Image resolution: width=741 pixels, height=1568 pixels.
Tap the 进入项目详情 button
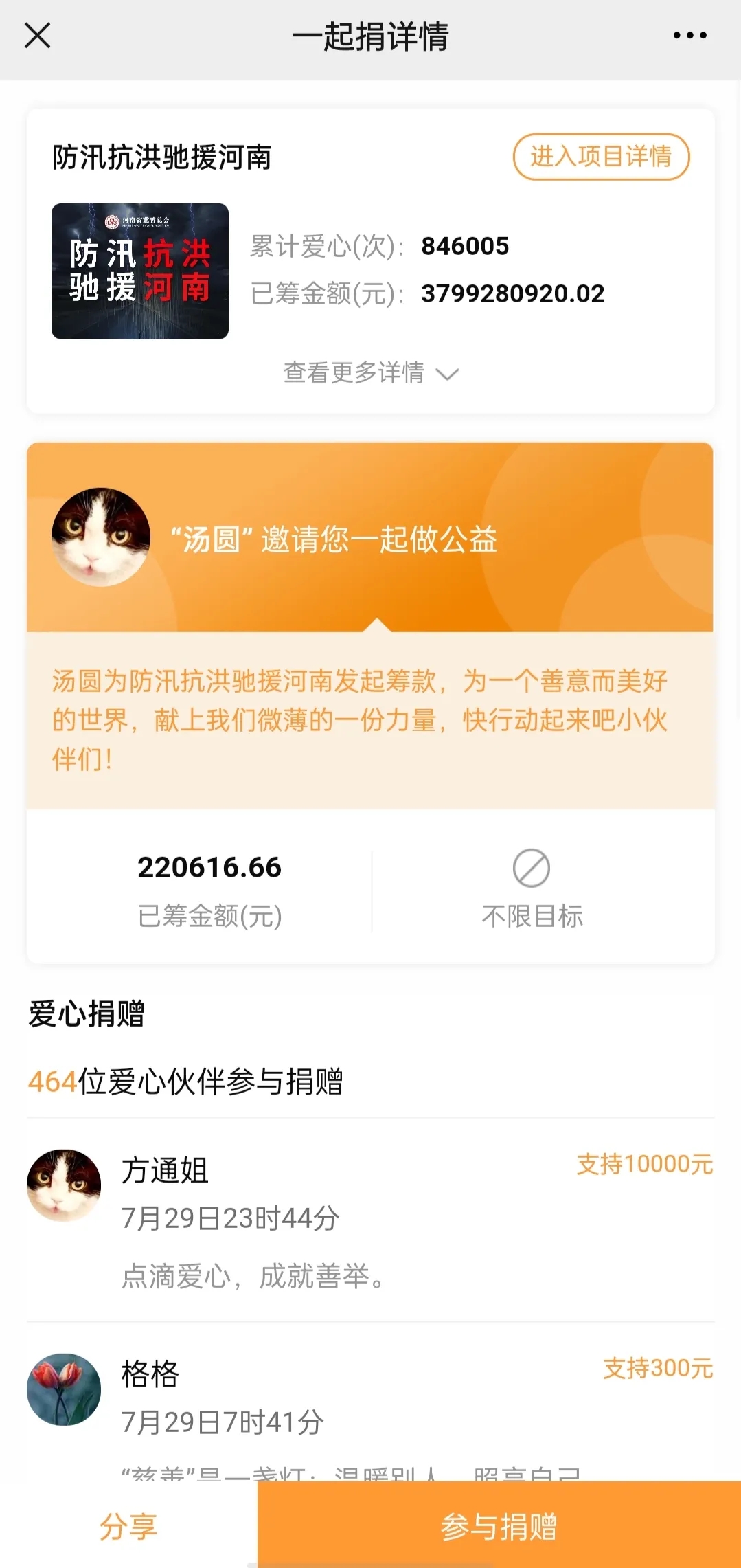(x=601, y=157)
